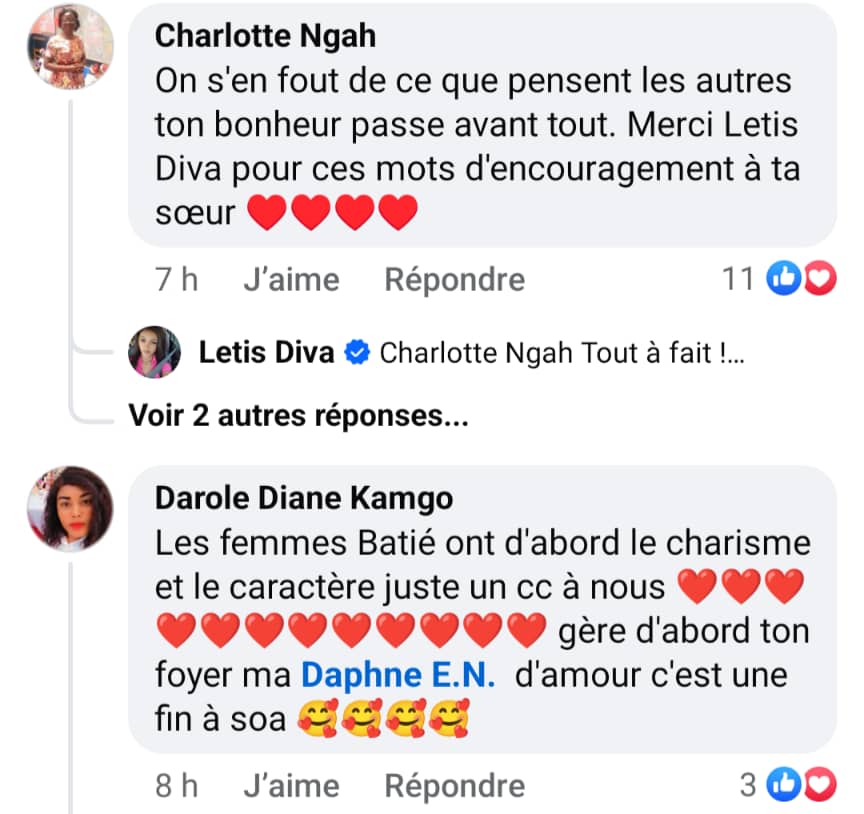Reply to Darole Diane Kamgo's comment
The height and width of the screenshot is (814, 864).
click(454, 785)
